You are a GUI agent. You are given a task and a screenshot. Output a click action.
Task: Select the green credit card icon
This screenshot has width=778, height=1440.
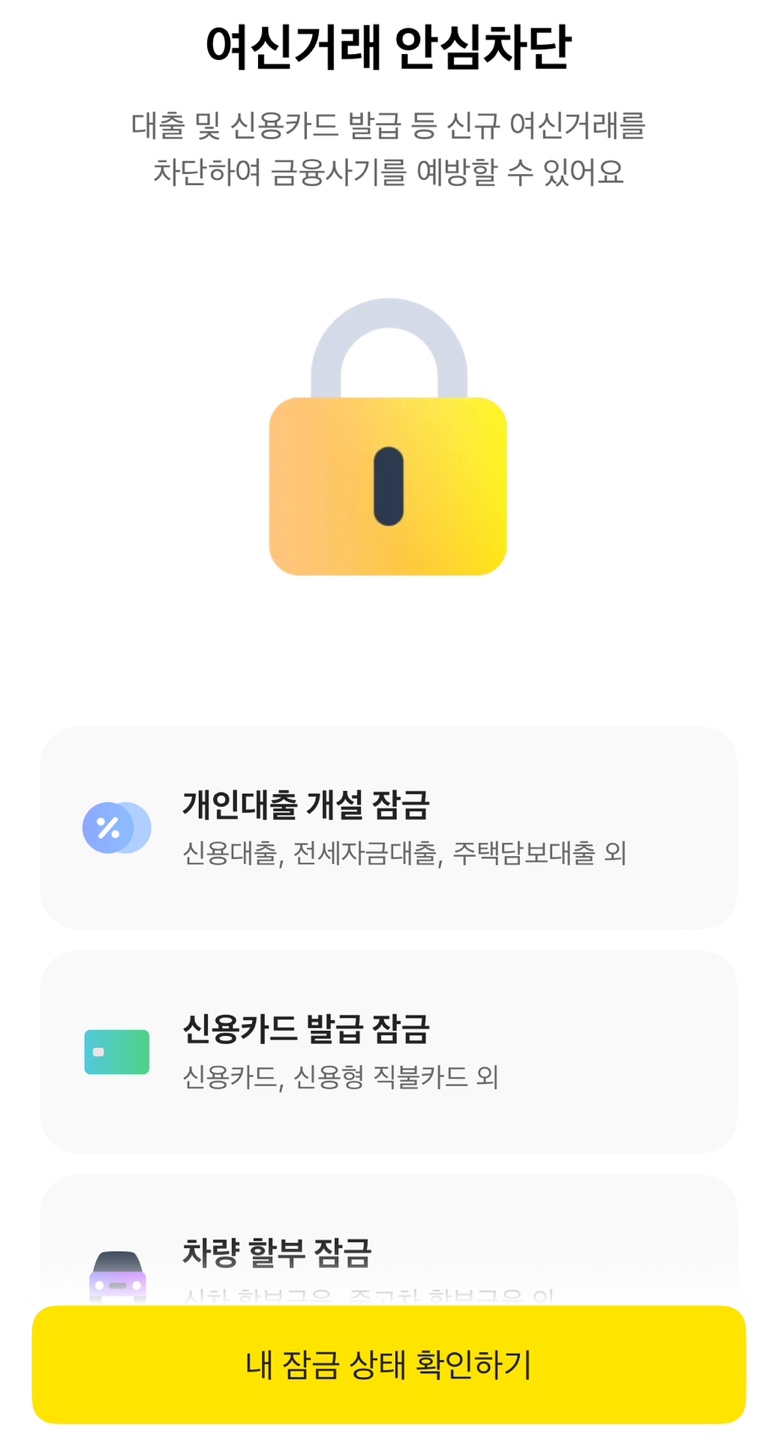116,1052
